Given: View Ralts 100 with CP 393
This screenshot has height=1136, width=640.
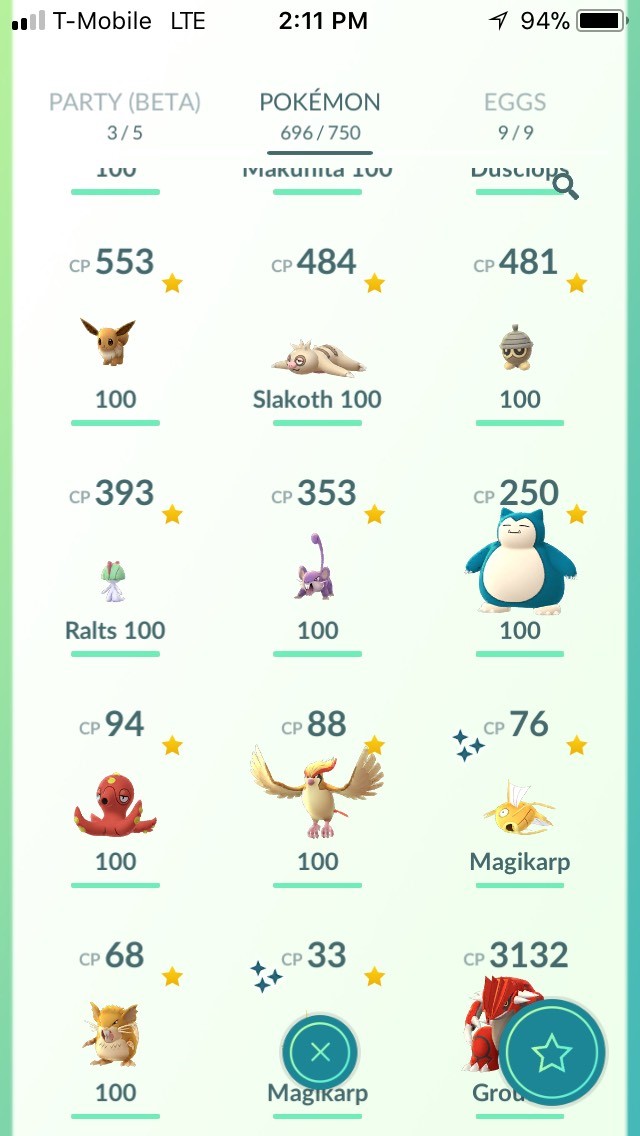Looking at the screenshot, I should (x=115, y=567).
